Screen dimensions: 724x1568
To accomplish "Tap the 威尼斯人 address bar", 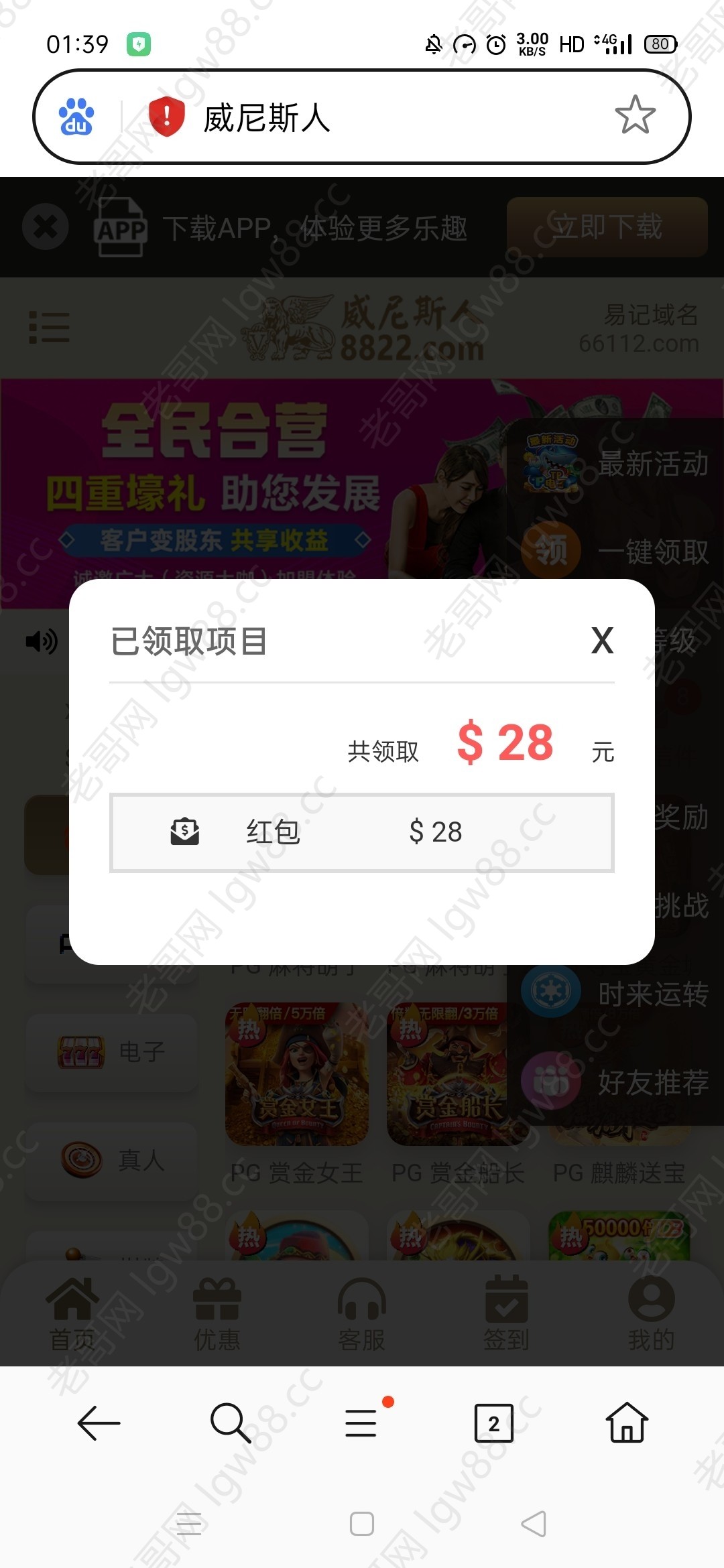I will pyautogui.click(x=375, y=117).
